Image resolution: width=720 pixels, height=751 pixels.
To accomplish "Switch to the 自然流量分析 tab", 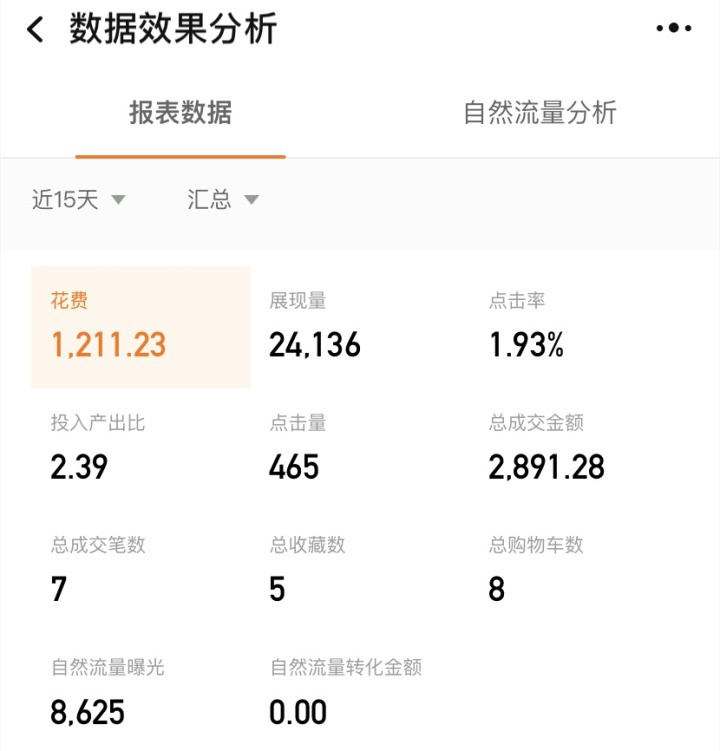I will click(540, 113).
